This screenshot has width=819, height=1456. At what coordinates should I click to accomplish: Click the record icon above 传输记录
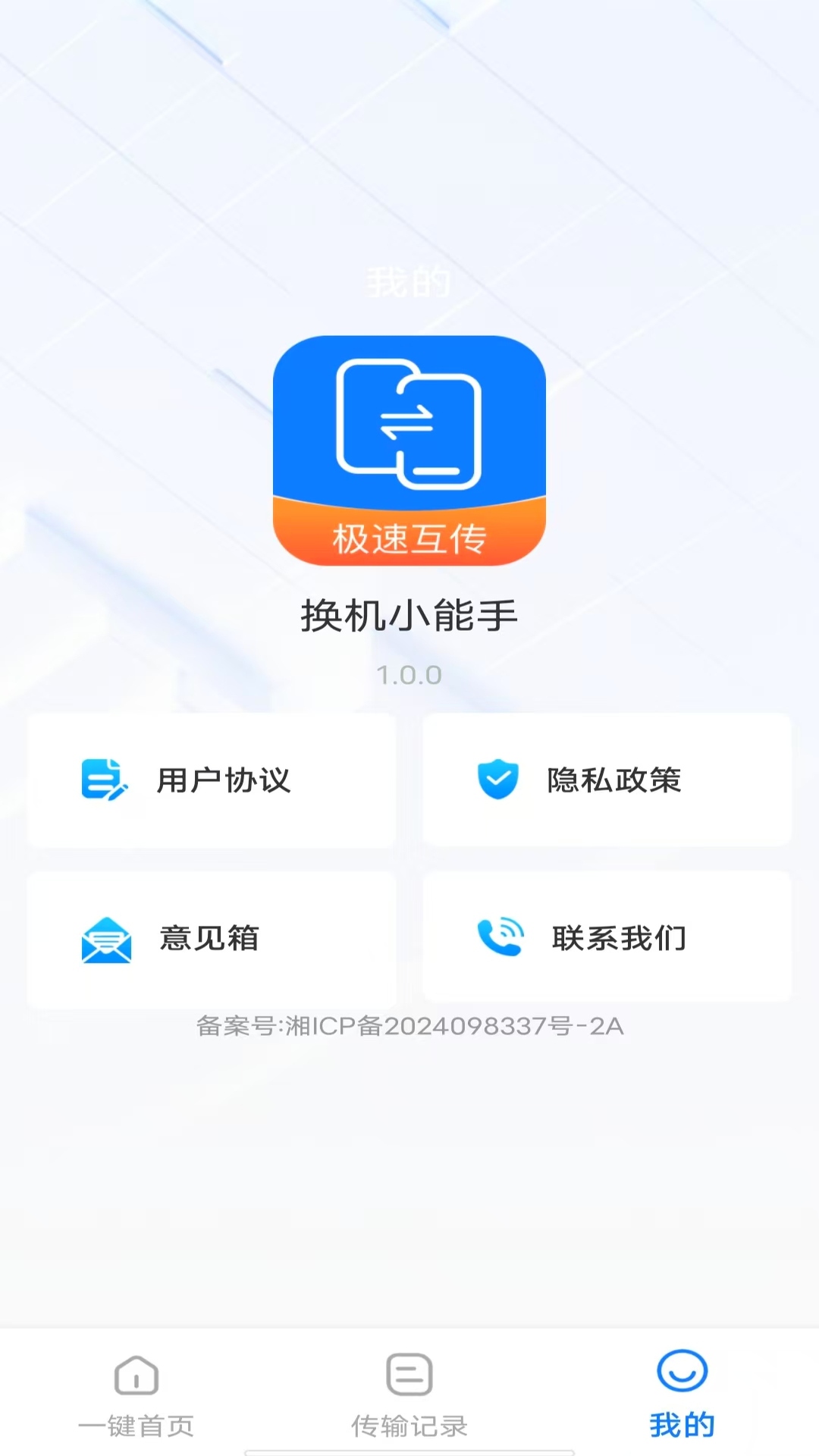point(409,1374)
